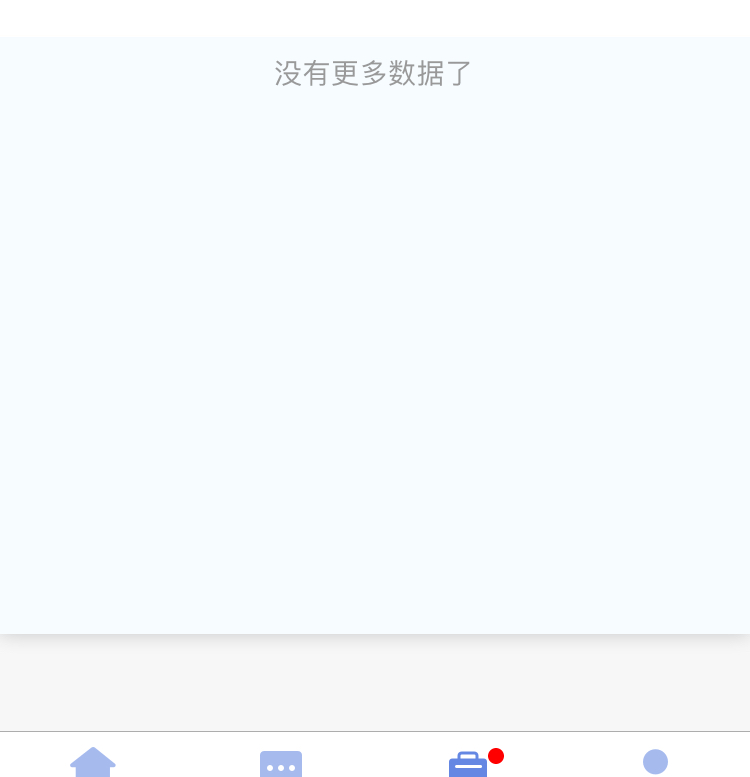This screenshot has width=750, height=777.
Task: Click the toolbox icon with unread alert
Action: (467, 765)
